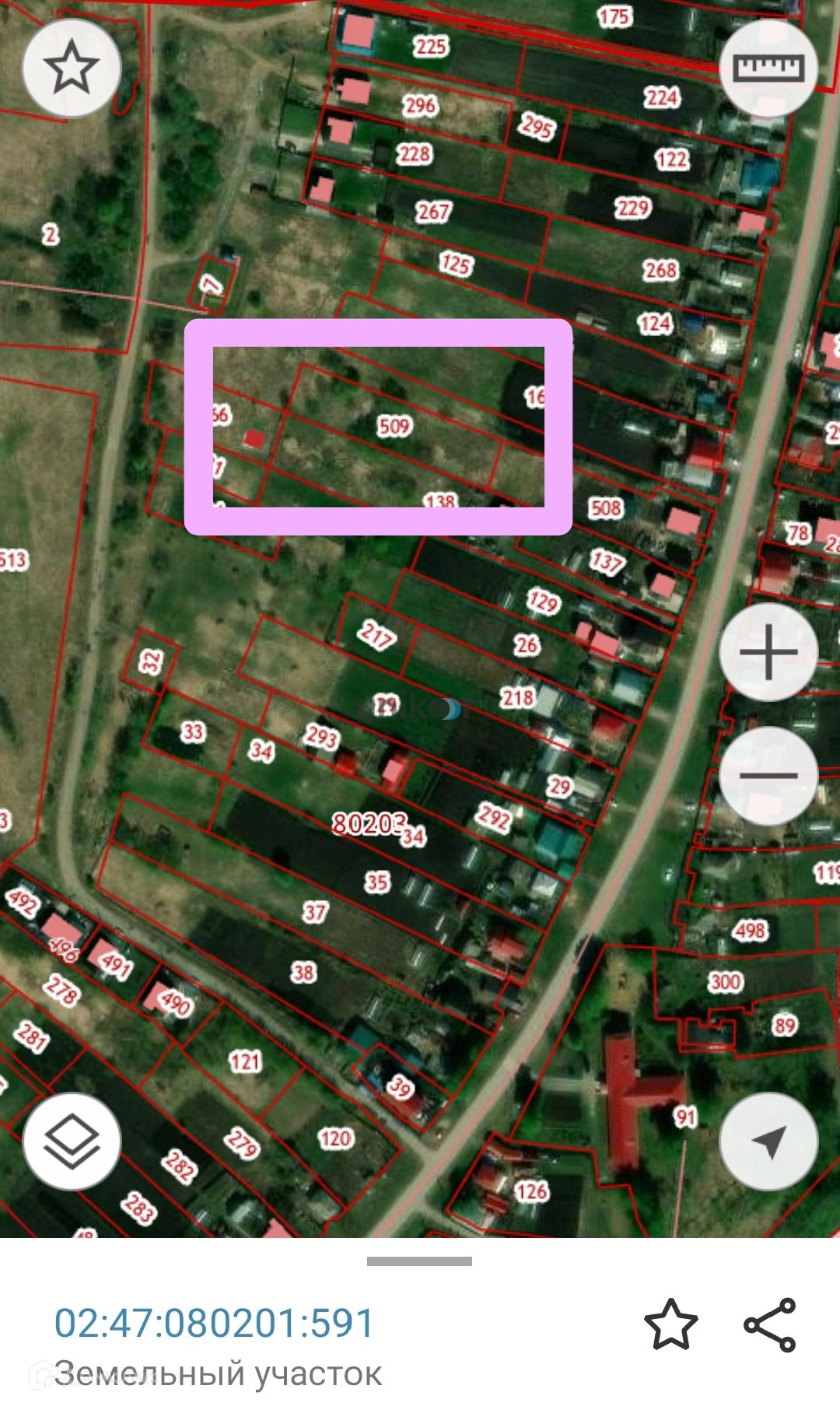Image resolution: width=840 pixels, height=1410 pixels.
Task: Open favorites via the map's star button
Action: coord(72,68)
